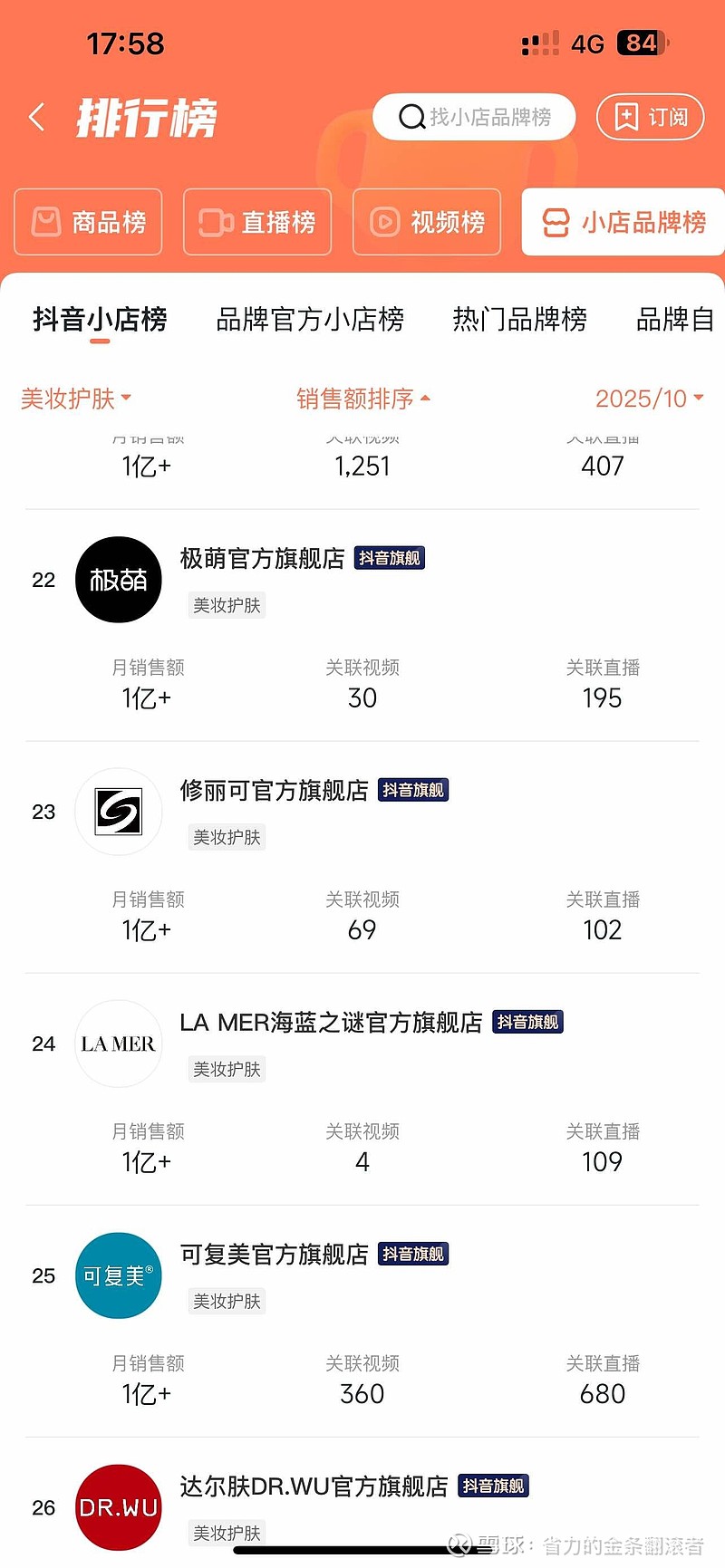The height and width of the screenshot is (1568, 725).
Task: Click the 小店品牌榜 storefront icon
Action: (x=556, y=222)
